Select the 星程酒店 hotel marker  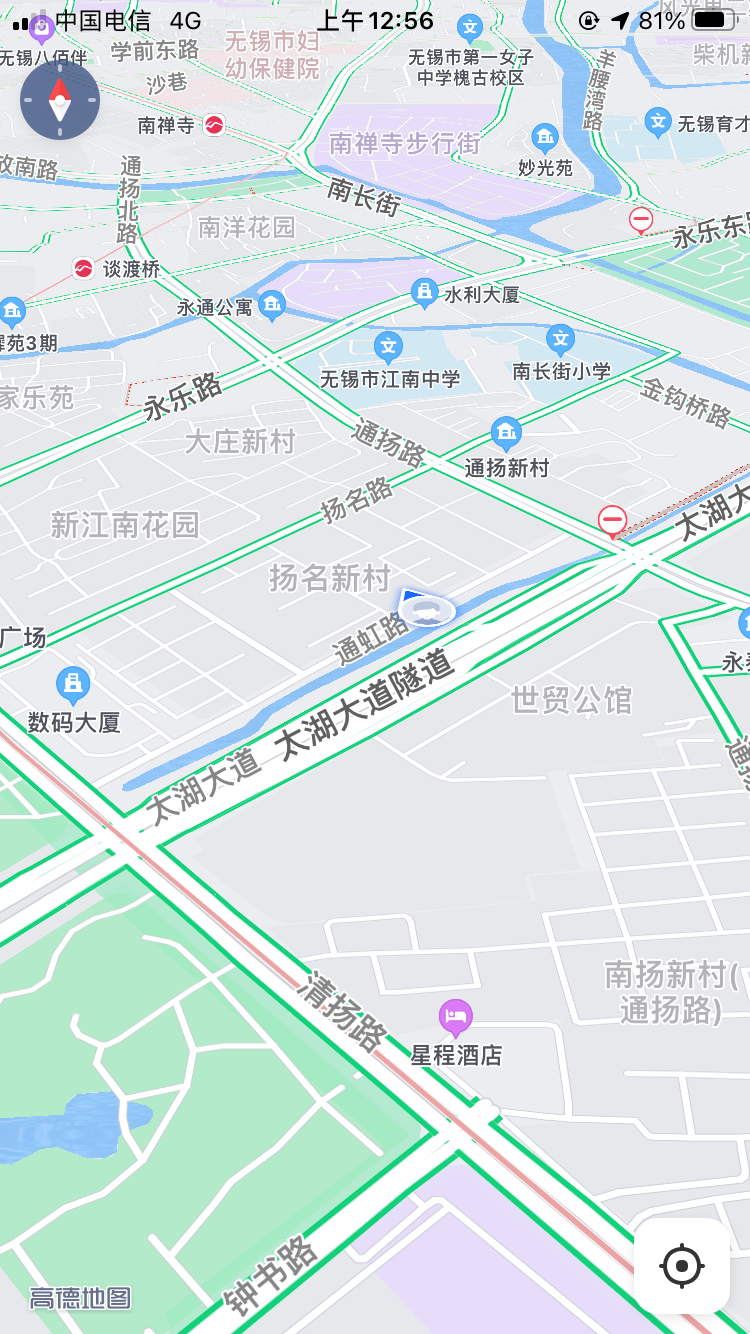[456, 1018]
